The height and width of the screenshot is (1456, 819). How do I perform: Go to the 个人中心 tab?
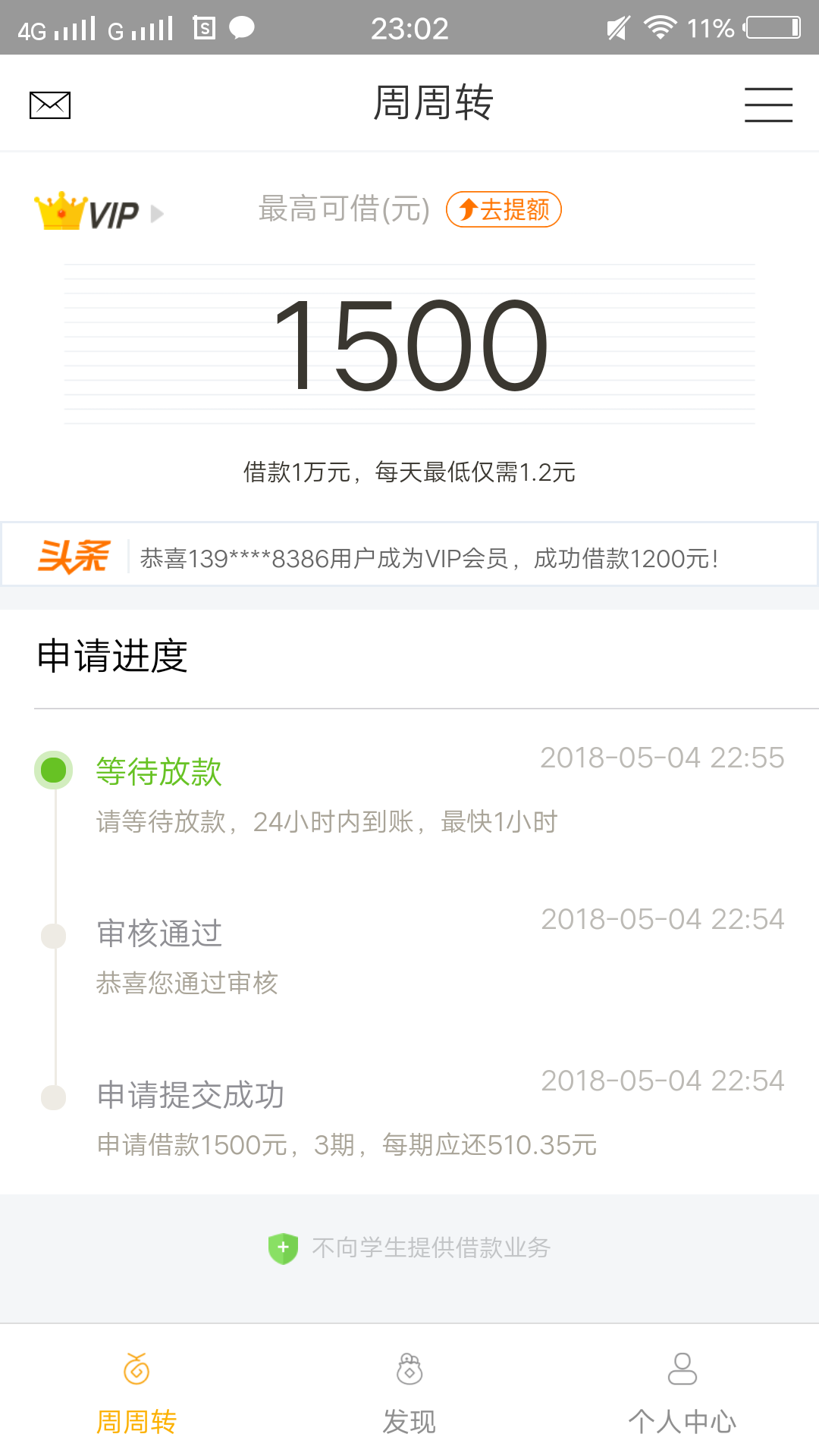[682, 1392]
